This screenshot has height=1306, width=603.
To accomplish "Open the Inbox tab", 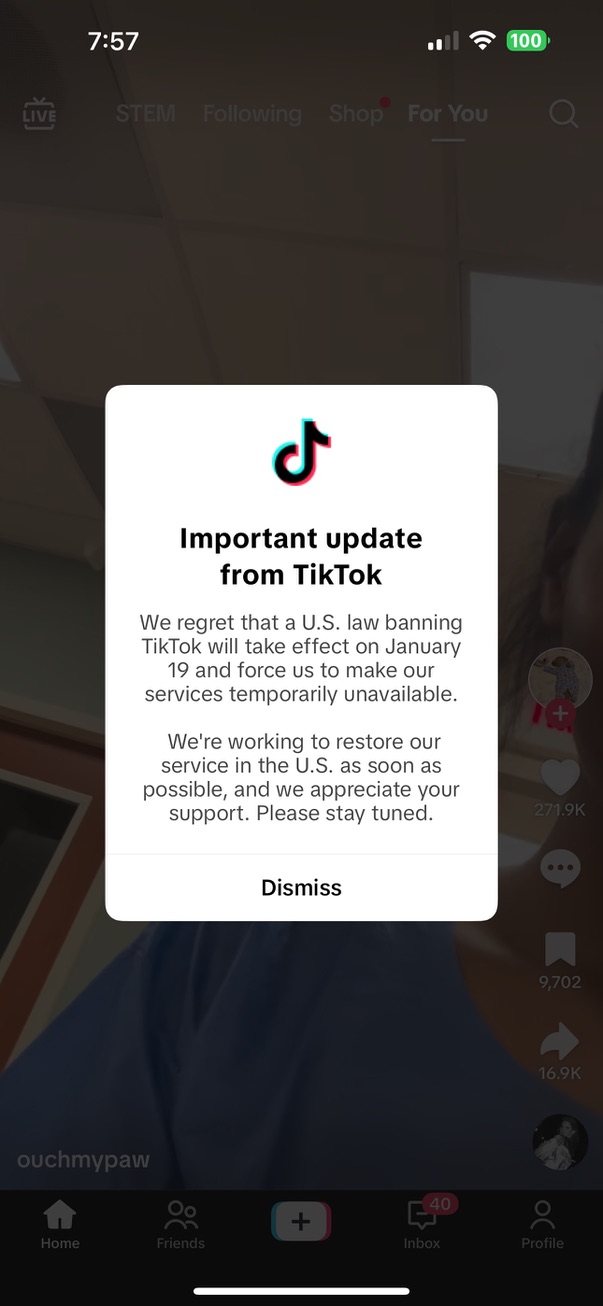I will point(422,1225).
